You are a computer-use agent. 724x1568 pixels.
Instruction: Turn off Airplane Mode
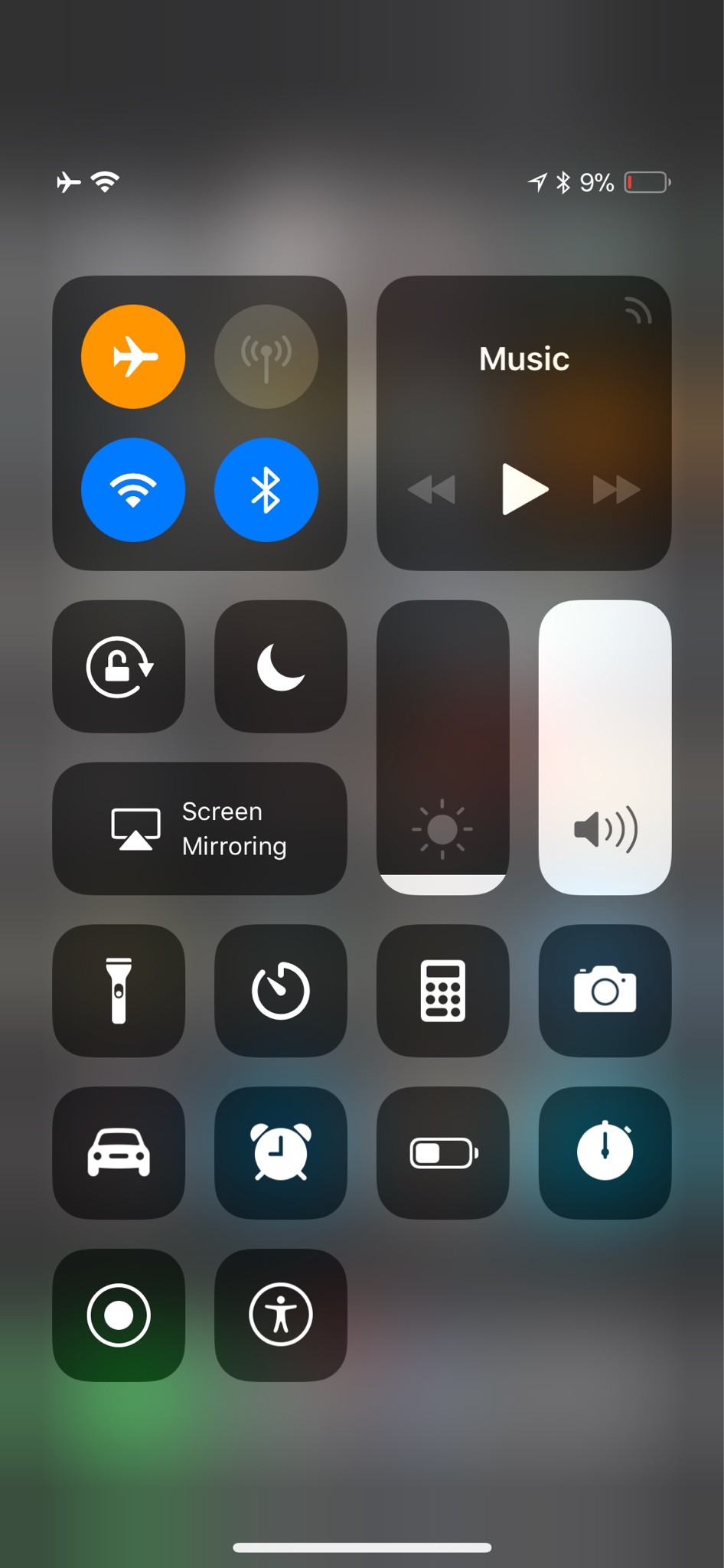[x=133, y=357]
